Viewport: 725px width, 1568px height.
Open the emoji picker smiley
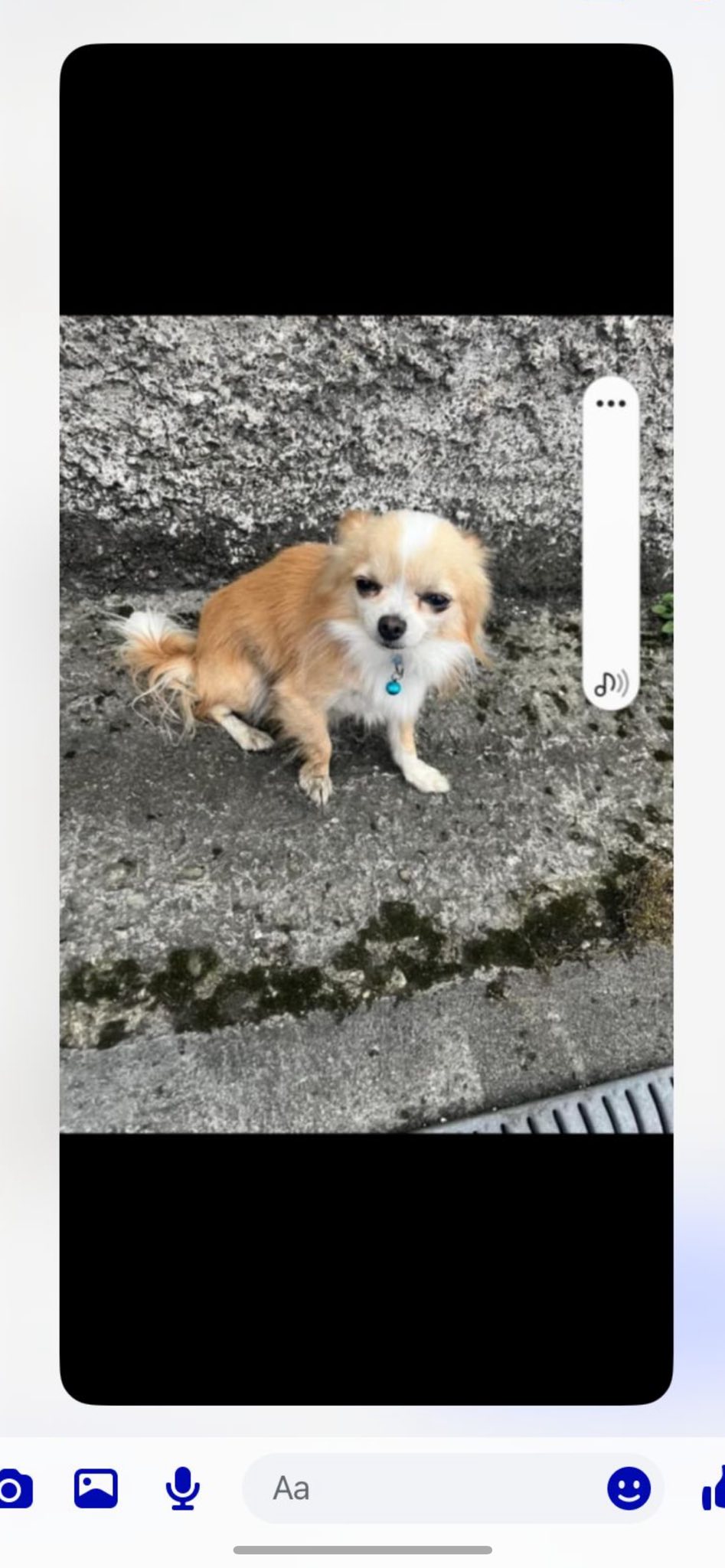(629, 1488)
